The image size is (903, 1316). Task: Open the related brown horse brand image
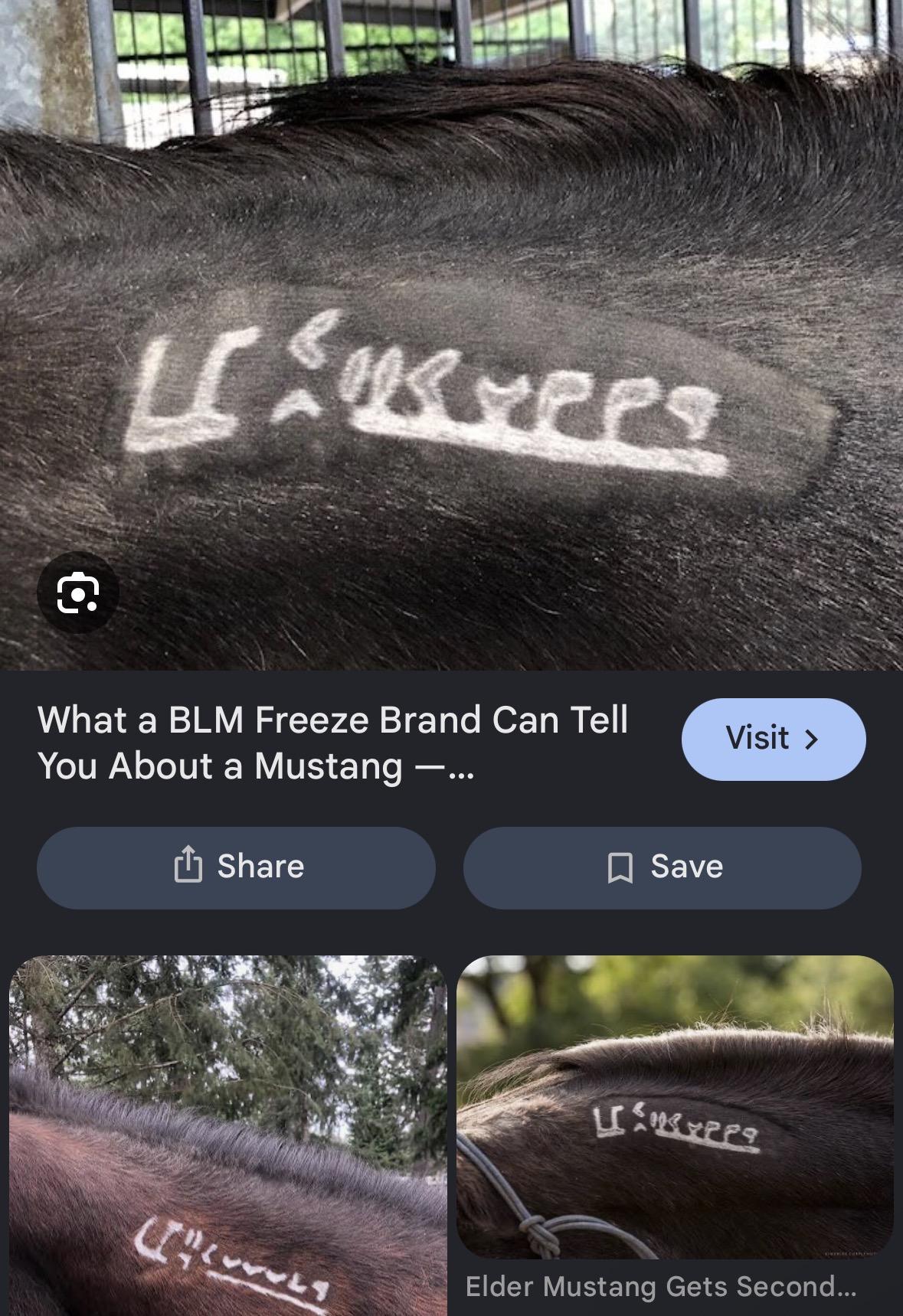pos(227,1135)
